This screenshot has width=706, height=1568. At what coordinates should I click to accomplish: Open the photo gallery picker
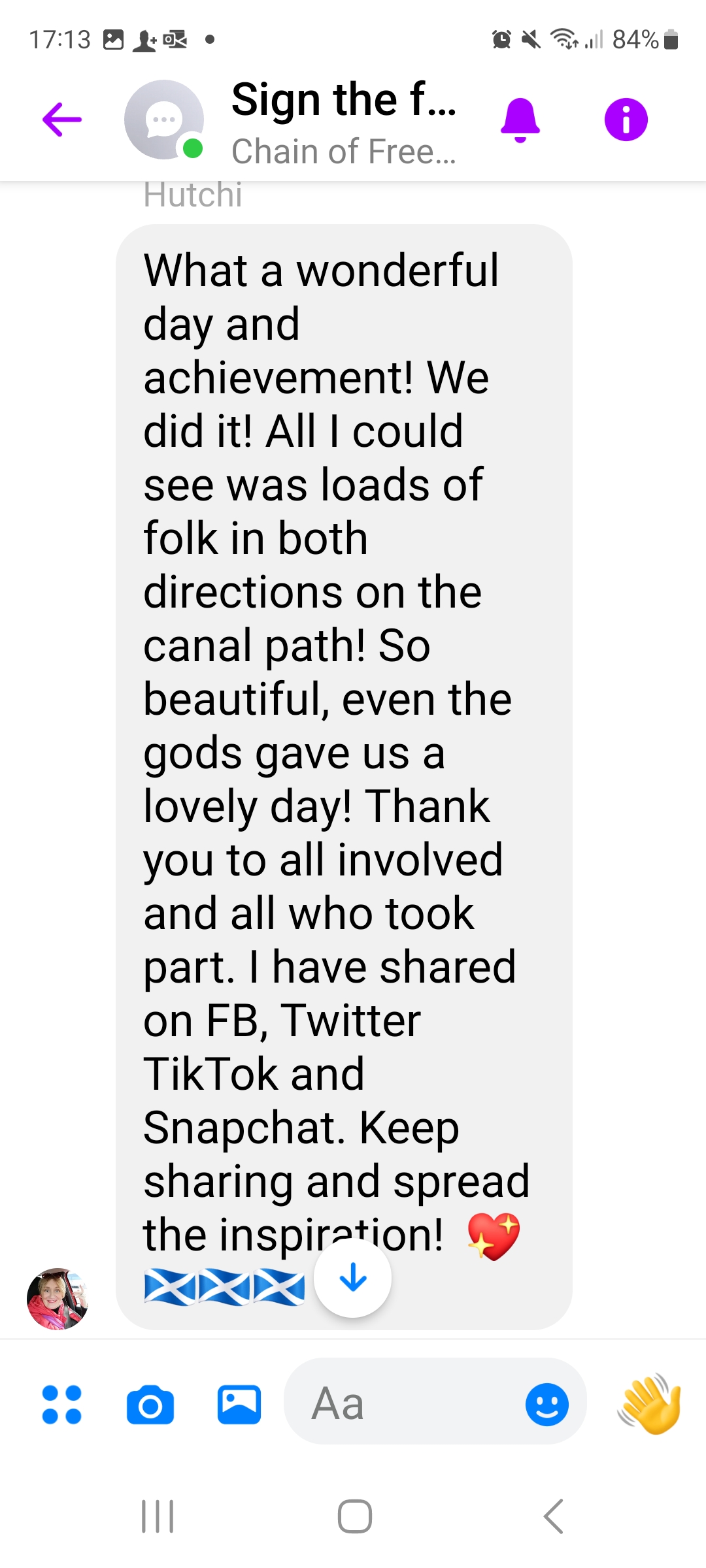tap(239, 1404)
